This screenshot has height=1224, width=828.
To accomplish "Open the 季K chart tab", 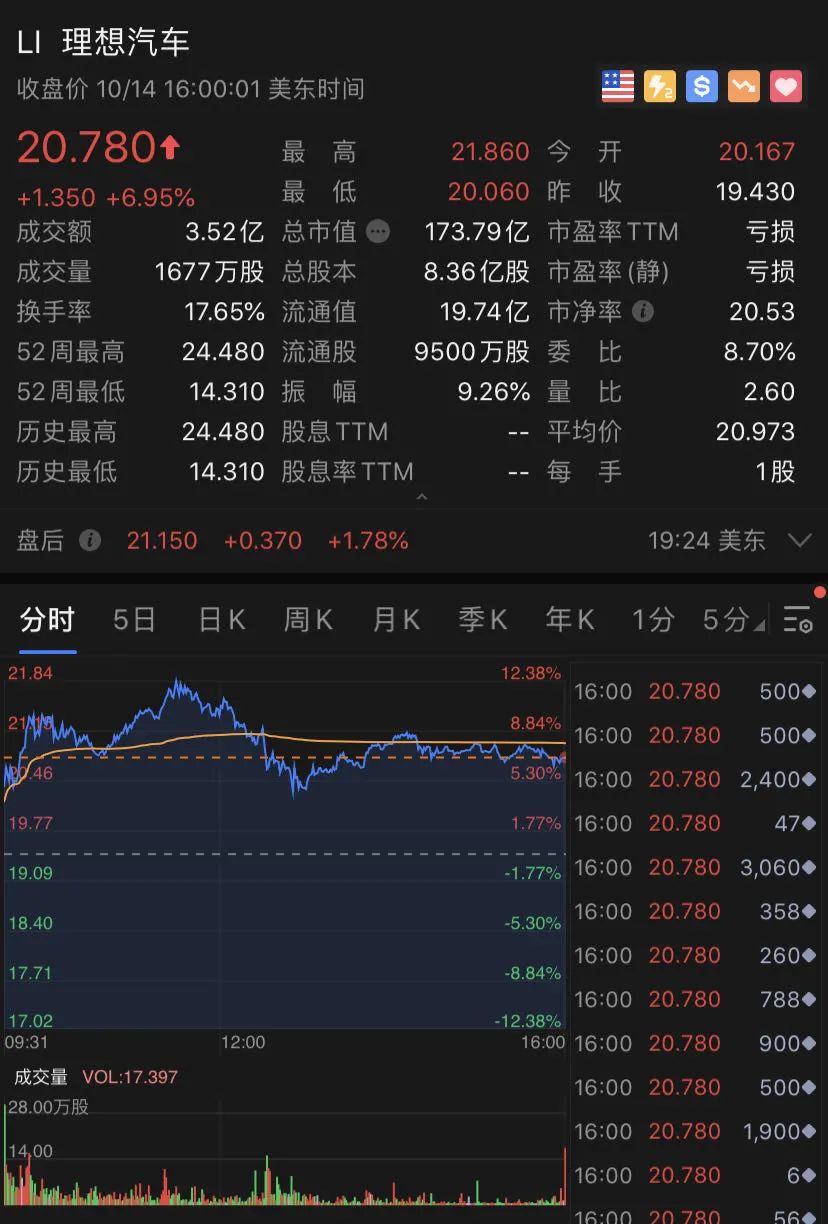I will pos(483,620).
